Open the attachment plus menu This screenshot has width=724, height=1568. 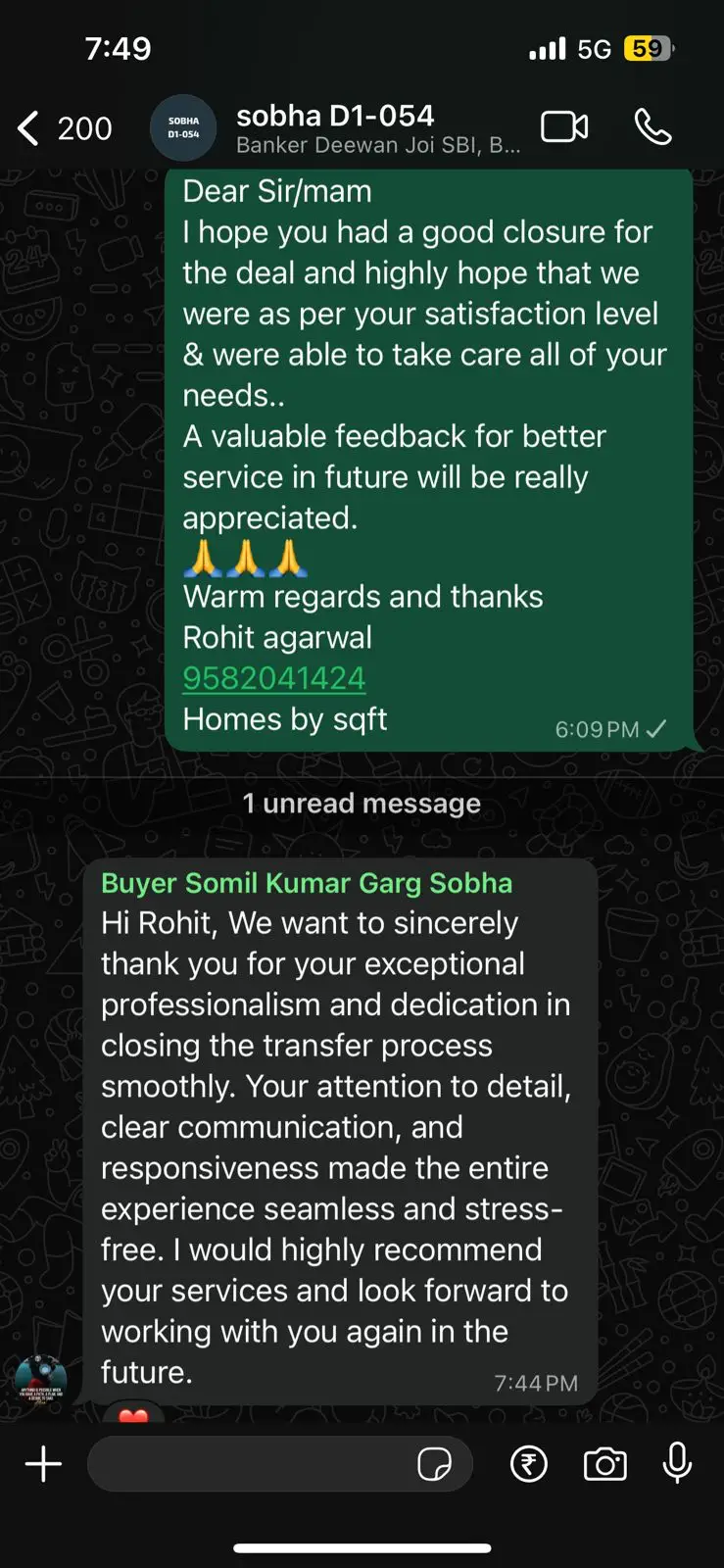tap(43, 1464)
